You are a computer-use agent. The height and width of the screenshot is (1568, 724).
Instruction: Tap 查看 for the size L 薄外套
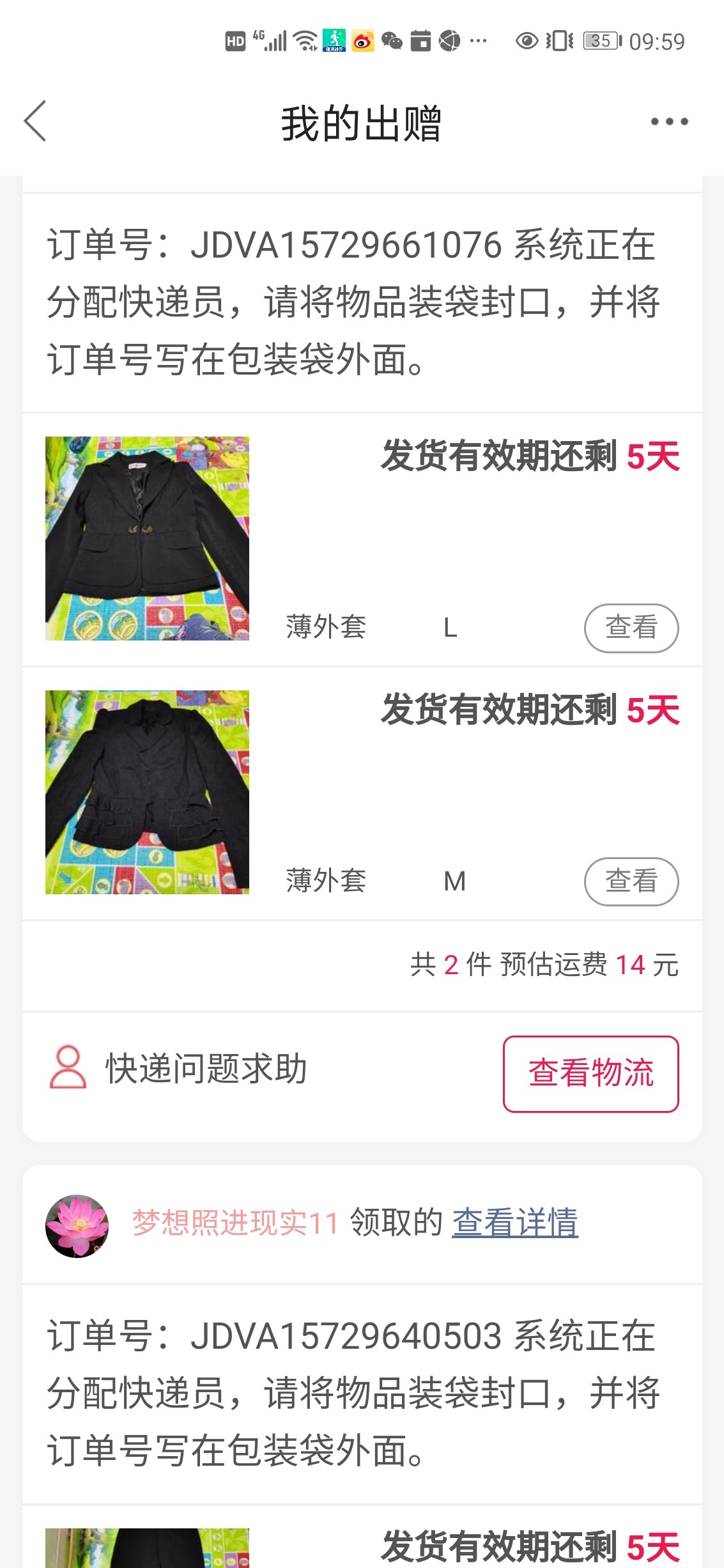point(631,628)
